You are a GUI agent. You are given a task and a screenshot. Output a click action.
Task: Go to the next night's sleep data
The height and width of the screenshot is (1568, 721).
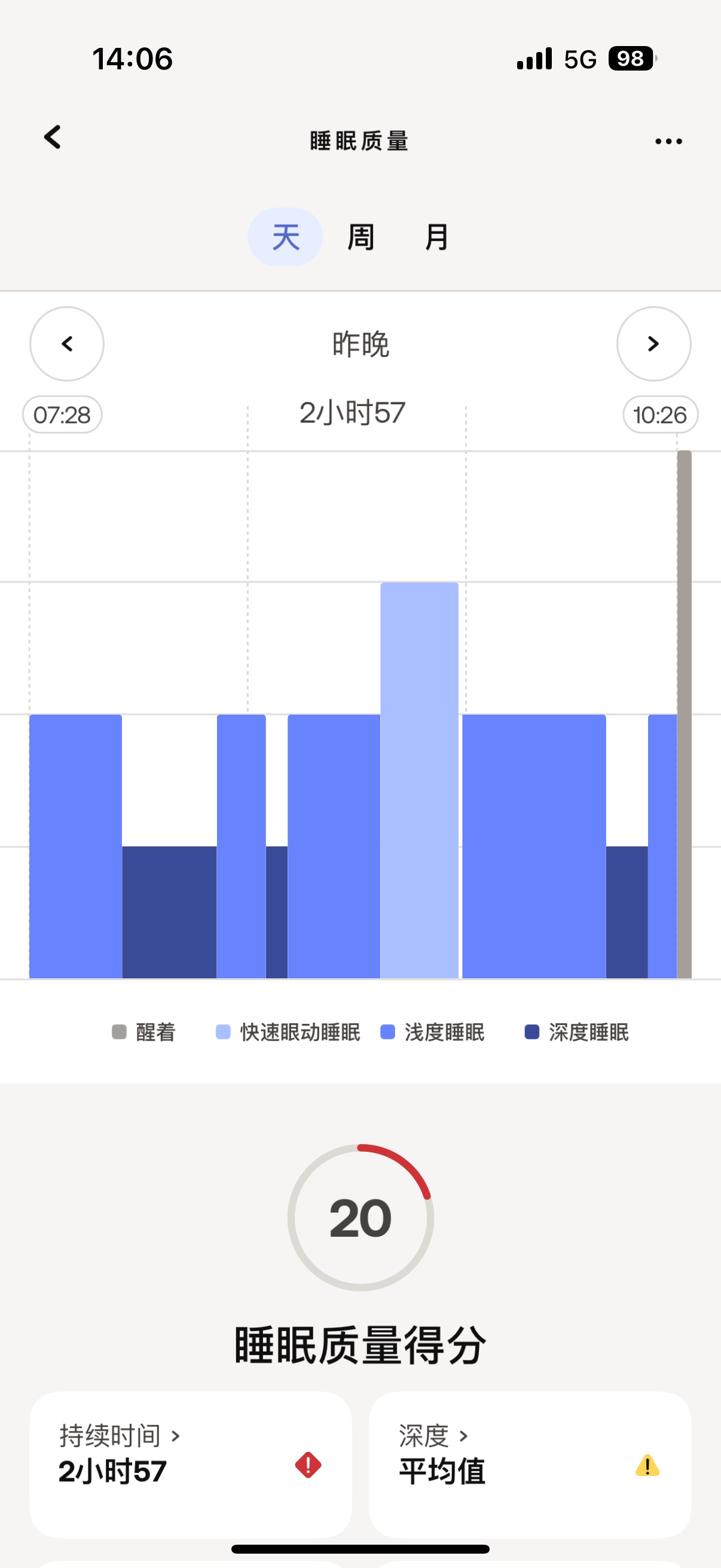pos(653,344)
